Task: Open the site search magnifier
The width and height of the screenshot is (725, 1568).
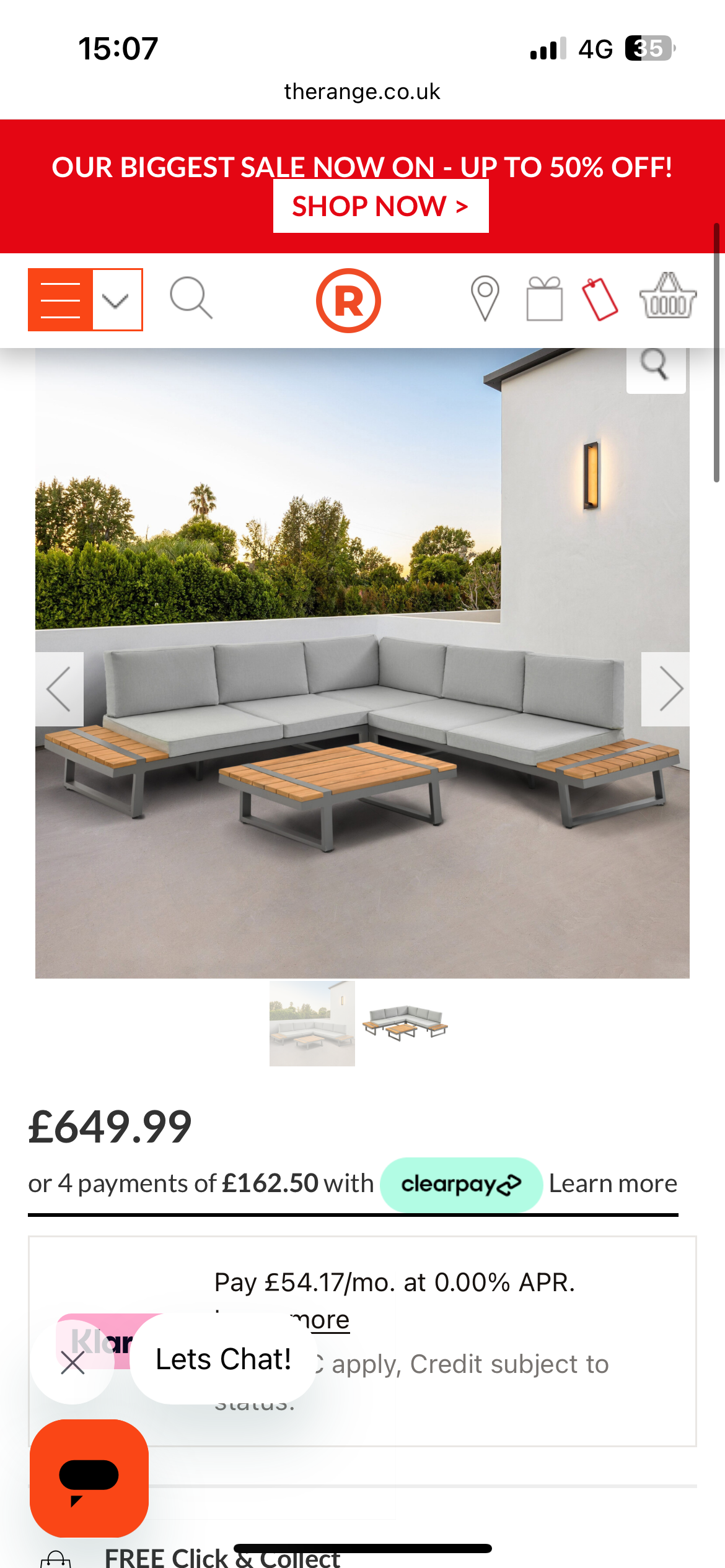Action: pyautogui.click(x=191, y=298)
